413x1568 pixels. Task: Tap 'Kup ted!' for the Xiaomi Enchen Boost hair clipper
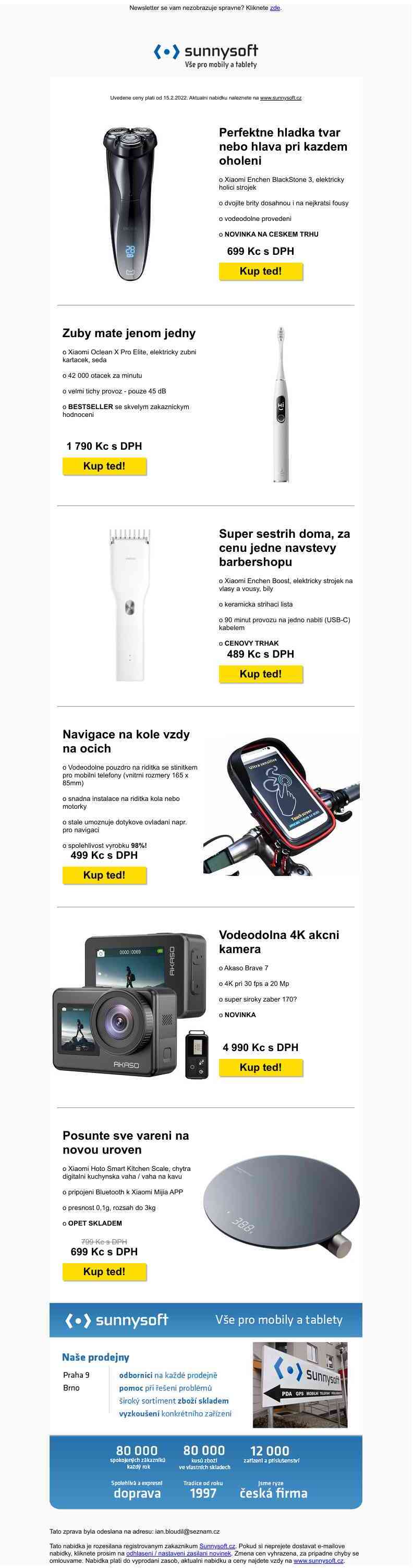click(260, 674)
